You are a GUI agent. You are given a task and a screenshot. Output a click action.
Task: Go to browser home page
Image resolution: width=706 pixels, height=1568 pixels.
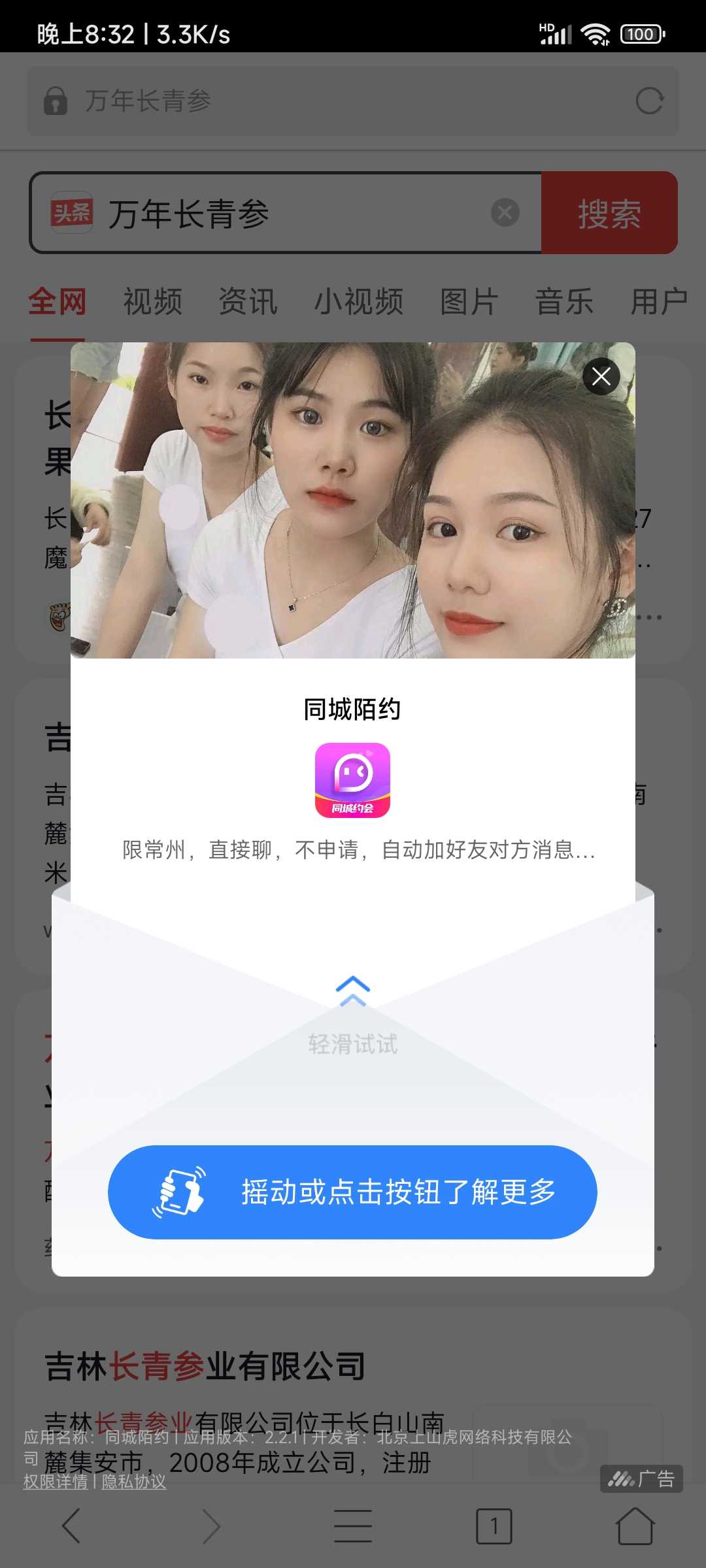pyautogui.click(x=635, y=1526)
